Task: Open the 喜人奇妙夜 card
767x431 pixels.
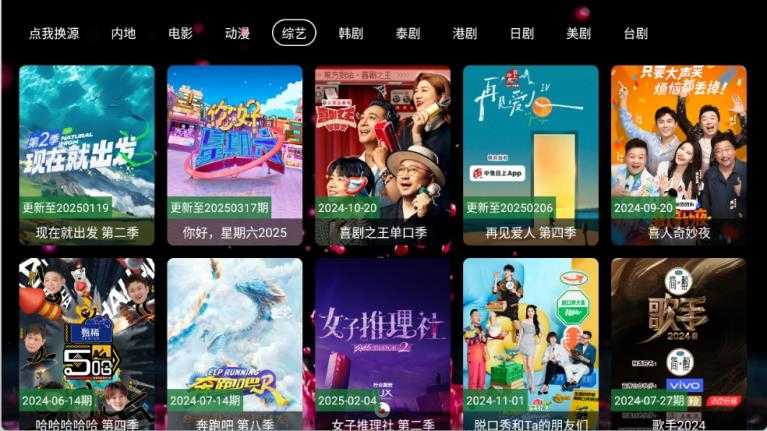Action: point(679,155)
